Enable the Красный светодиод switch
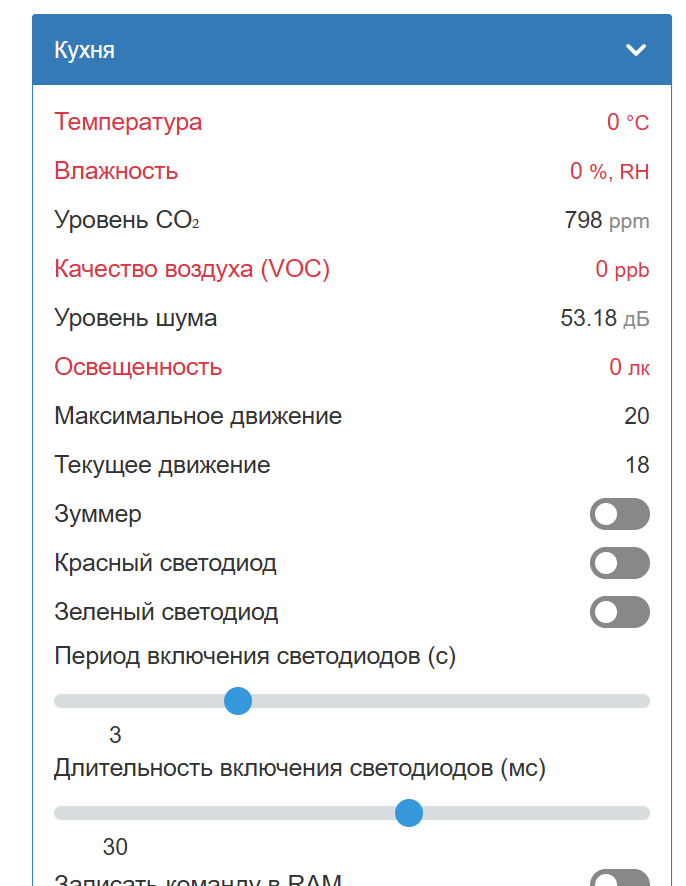The height and width of the screenshot is (886, 686). coord(620,564)
